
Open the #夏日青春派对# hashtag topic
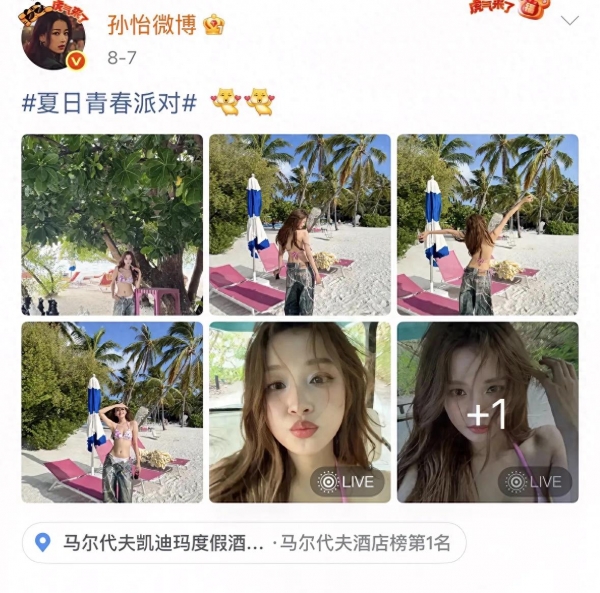pyautogui.click(x=108, y=103)
